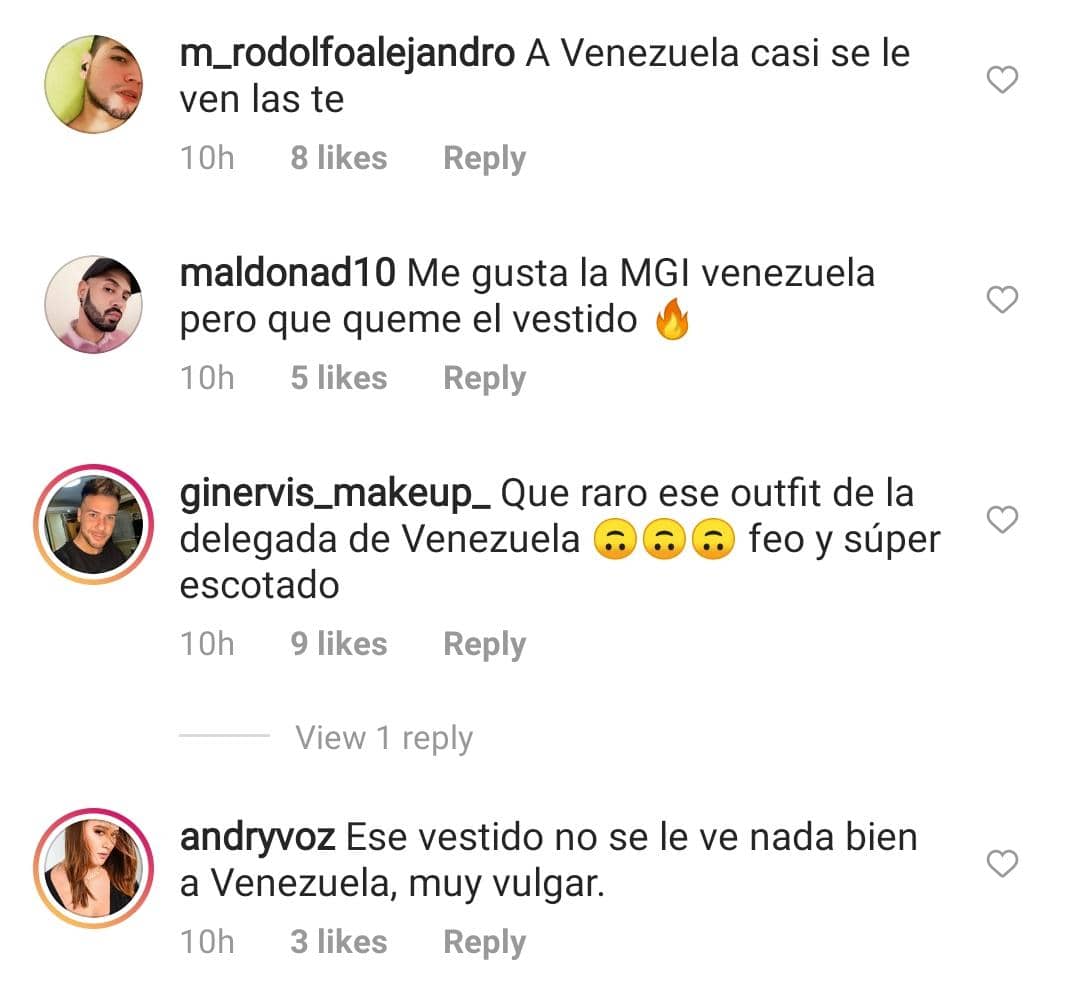
Task: Like m_rodolfoalejandro's comment
Action: 1002,80
